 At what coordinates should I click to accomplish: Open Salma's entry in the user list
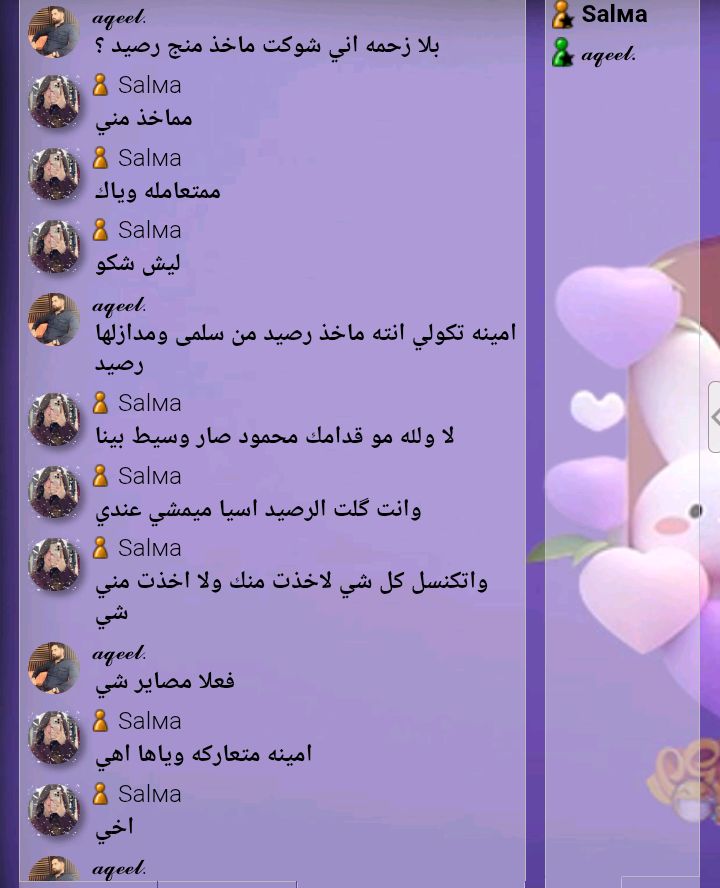[613, 15]
